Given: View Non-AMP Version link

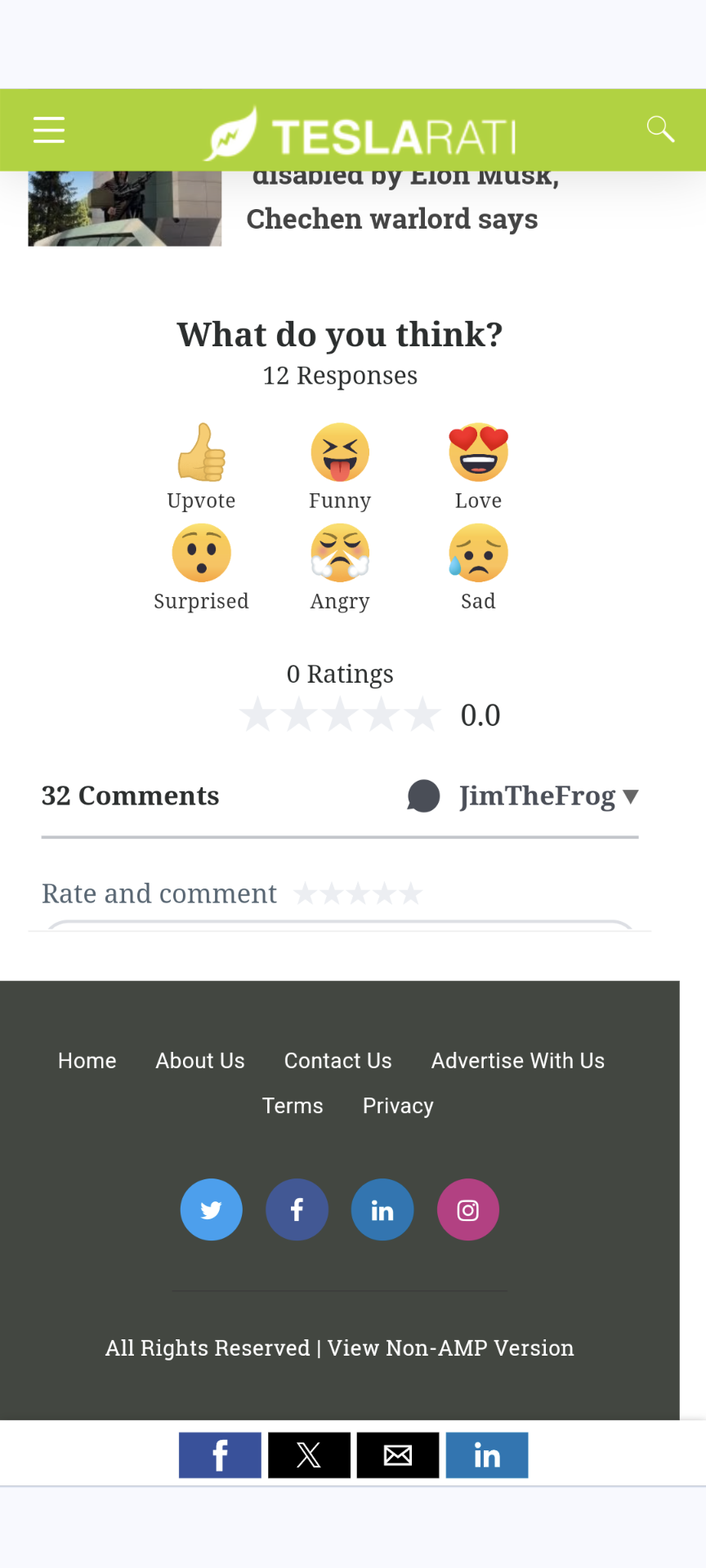Looking at the screenshot, I should [451, 1347].
